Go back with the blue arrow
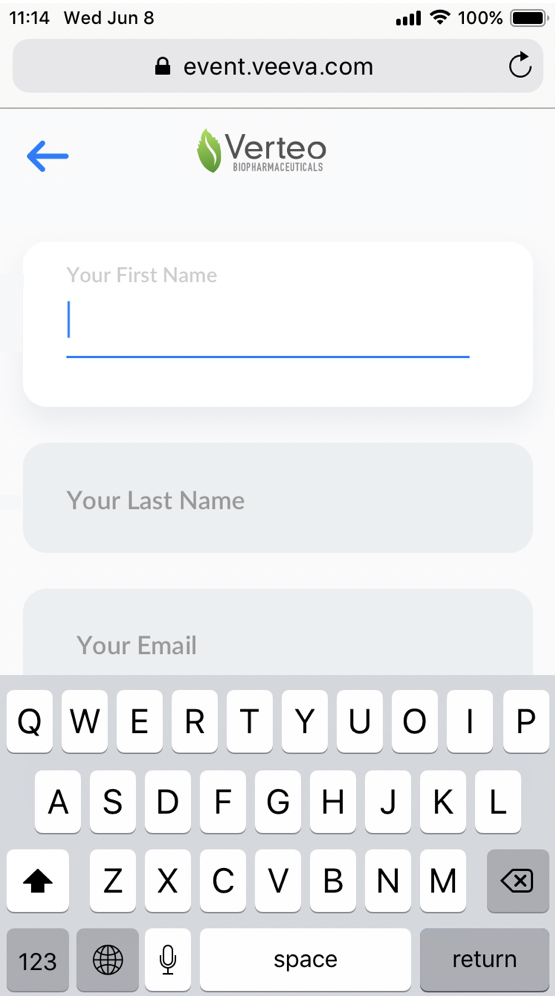 [48, 156]
